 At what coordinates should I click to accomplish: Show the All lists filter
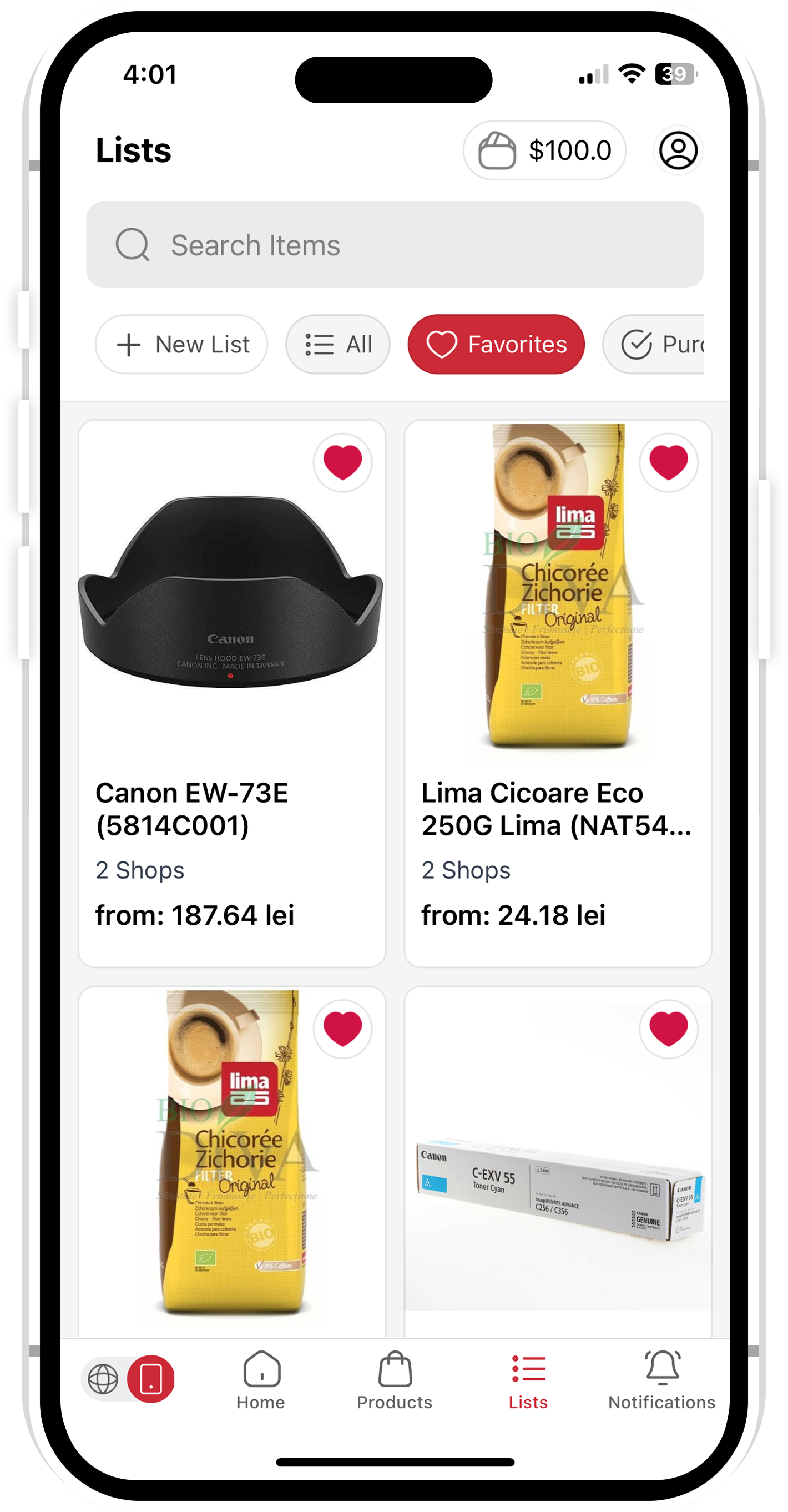[x=337, y=345]
